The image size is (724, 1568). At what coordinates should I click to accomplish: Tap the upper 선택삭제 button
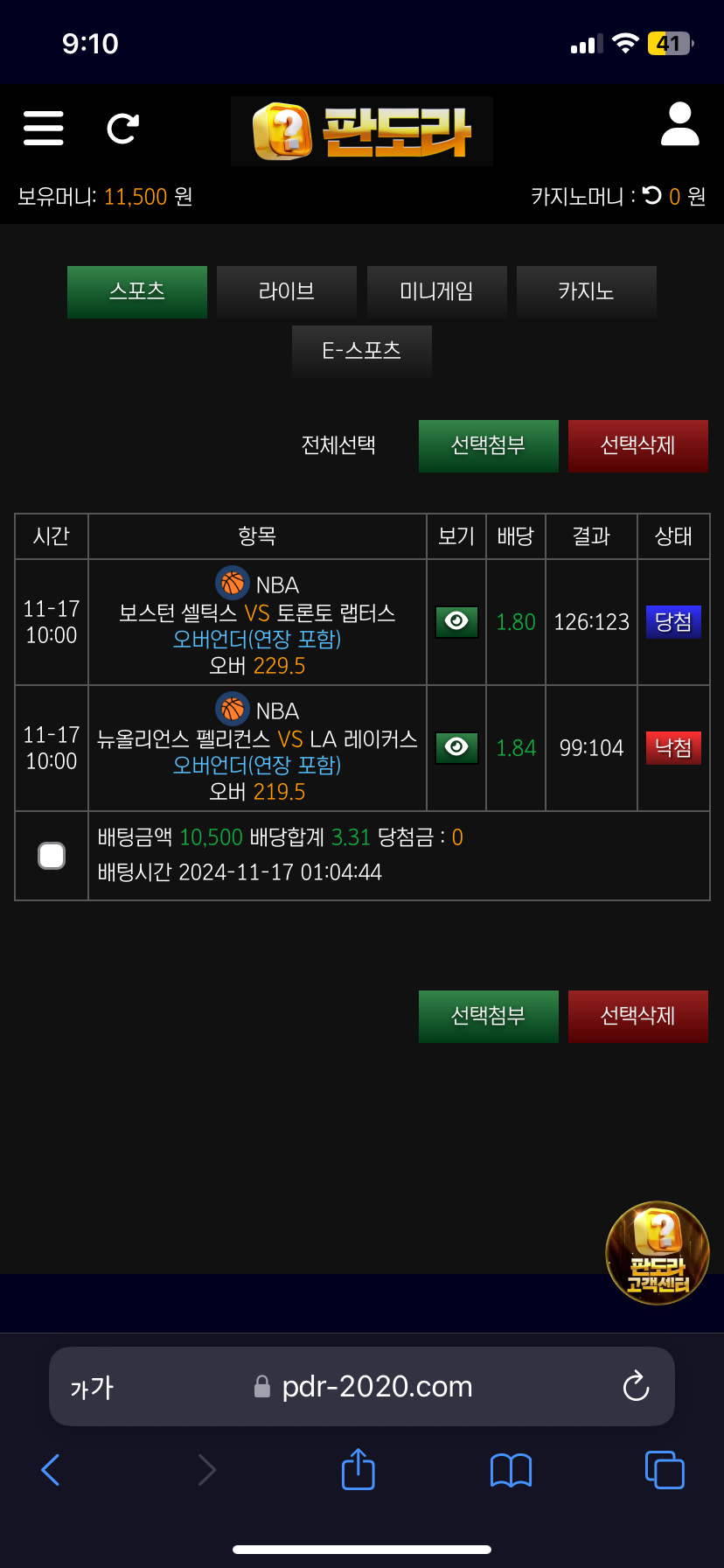coord(637,445)
